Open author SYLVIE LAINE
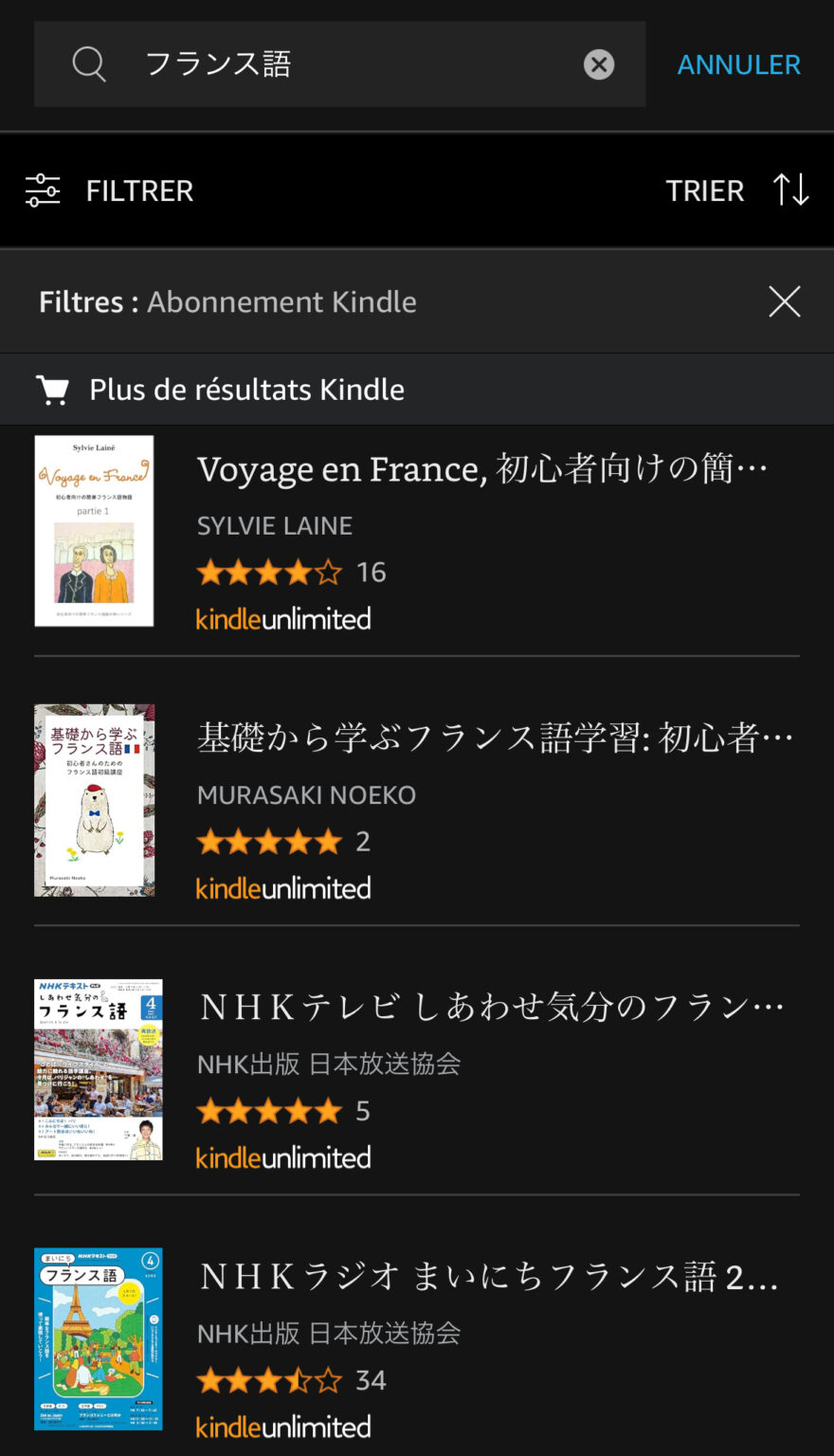 point(275,525)
